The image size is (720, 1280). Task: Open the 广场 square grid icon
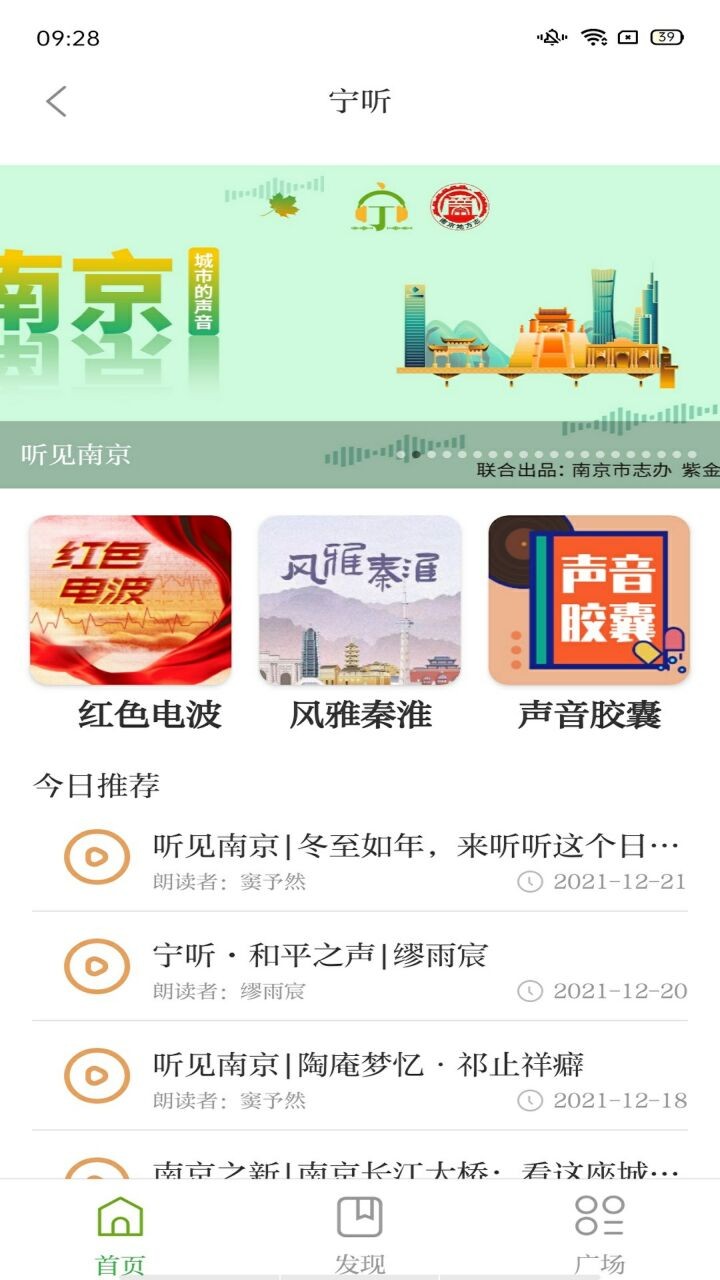(x=597, y=1218)
